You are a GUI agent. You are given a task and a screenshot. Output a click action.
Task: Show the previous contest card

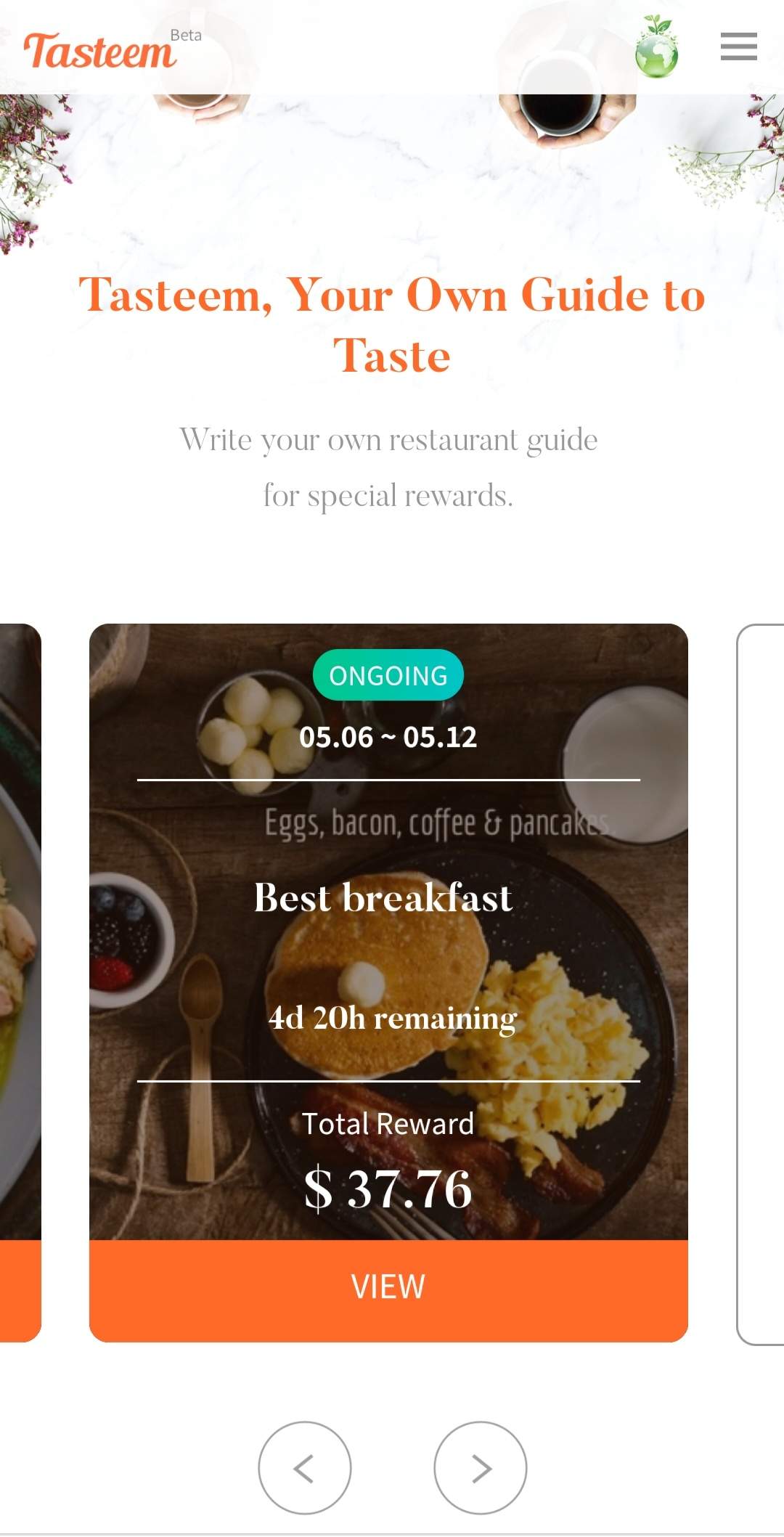coord(304,1467)
